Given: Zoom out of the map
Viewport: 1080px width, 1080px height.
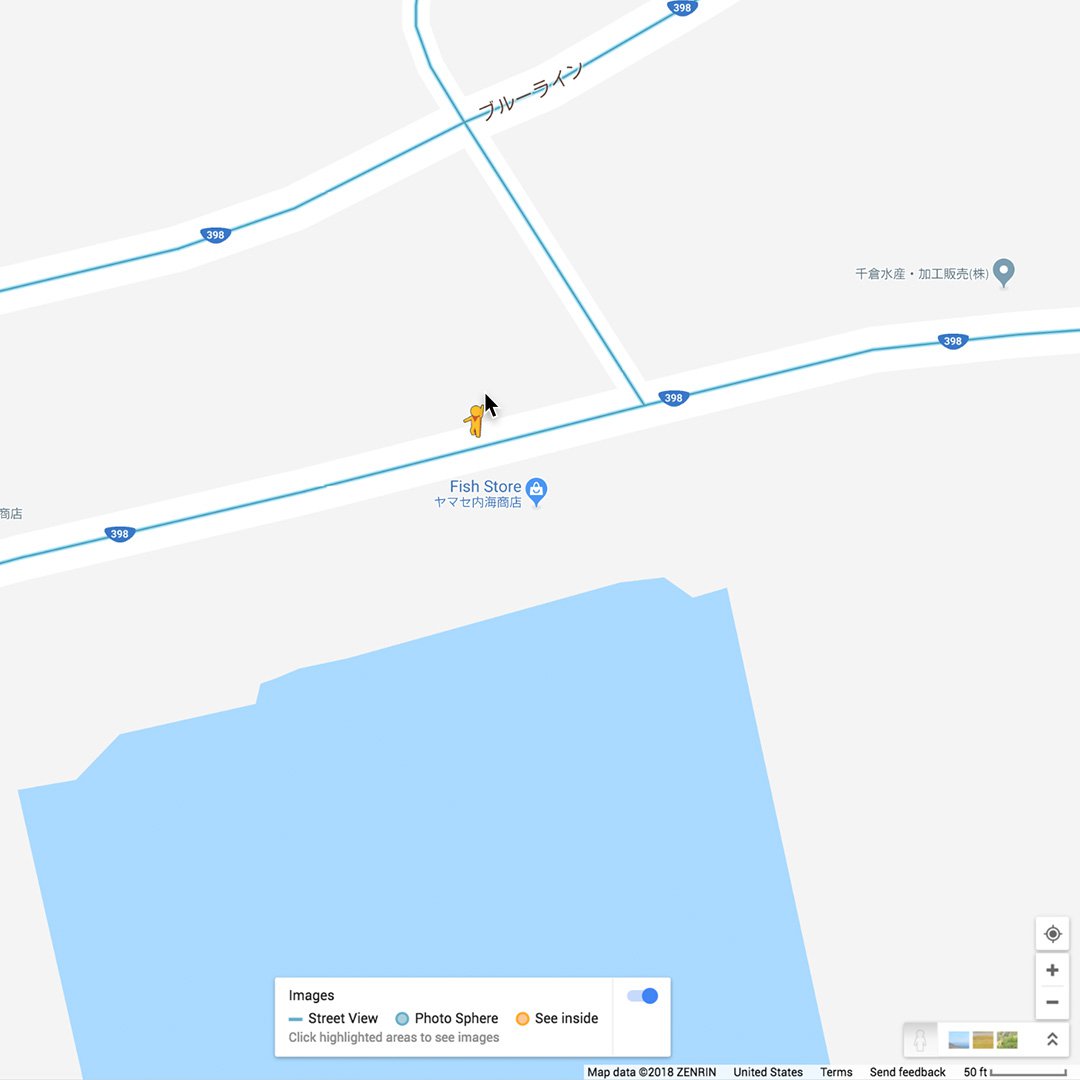Looking at the screenshot, I should coord(1052,1002).
